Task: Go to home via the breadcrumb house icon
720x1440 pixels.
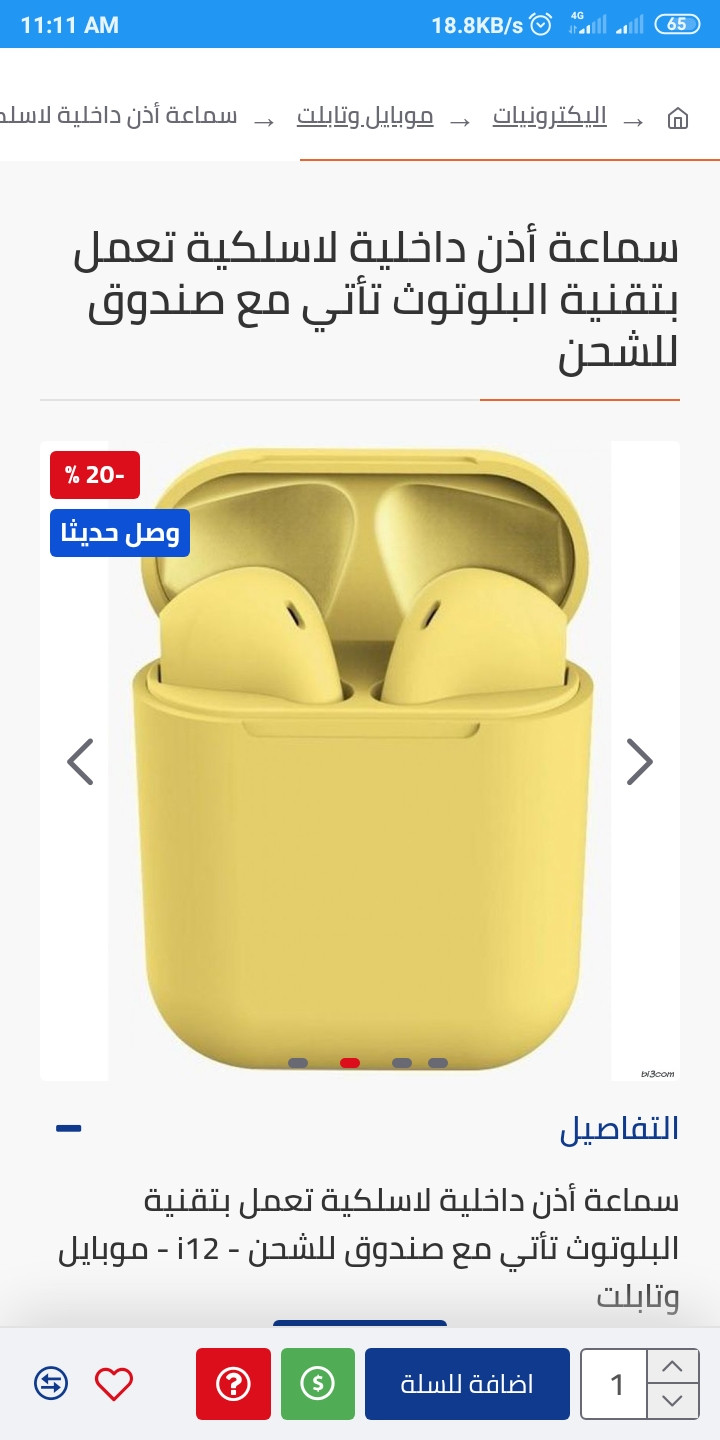Action: click(x=677, y=119)
